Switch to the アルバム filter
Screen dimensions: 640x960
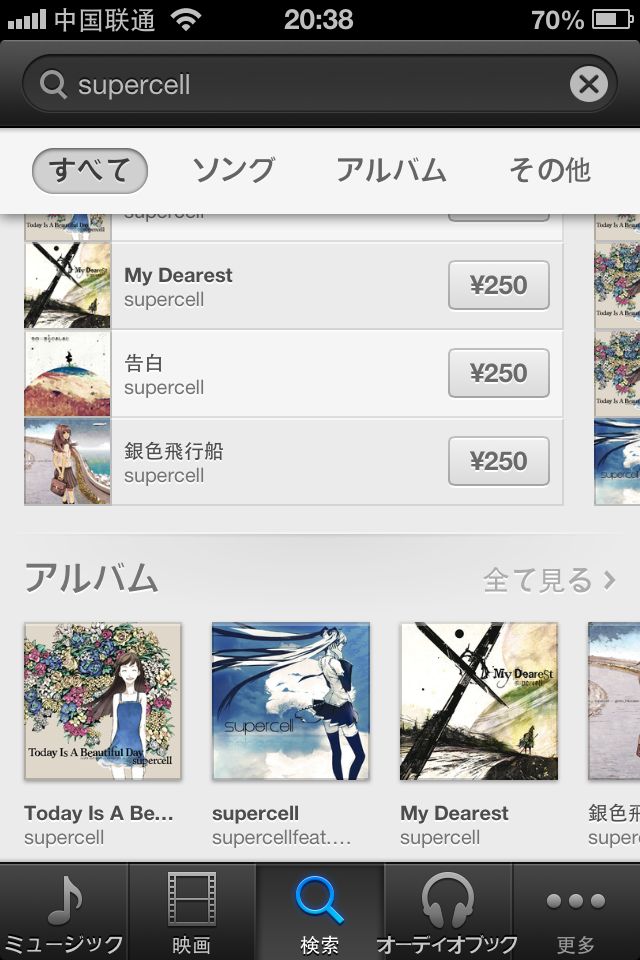(391, 170)
